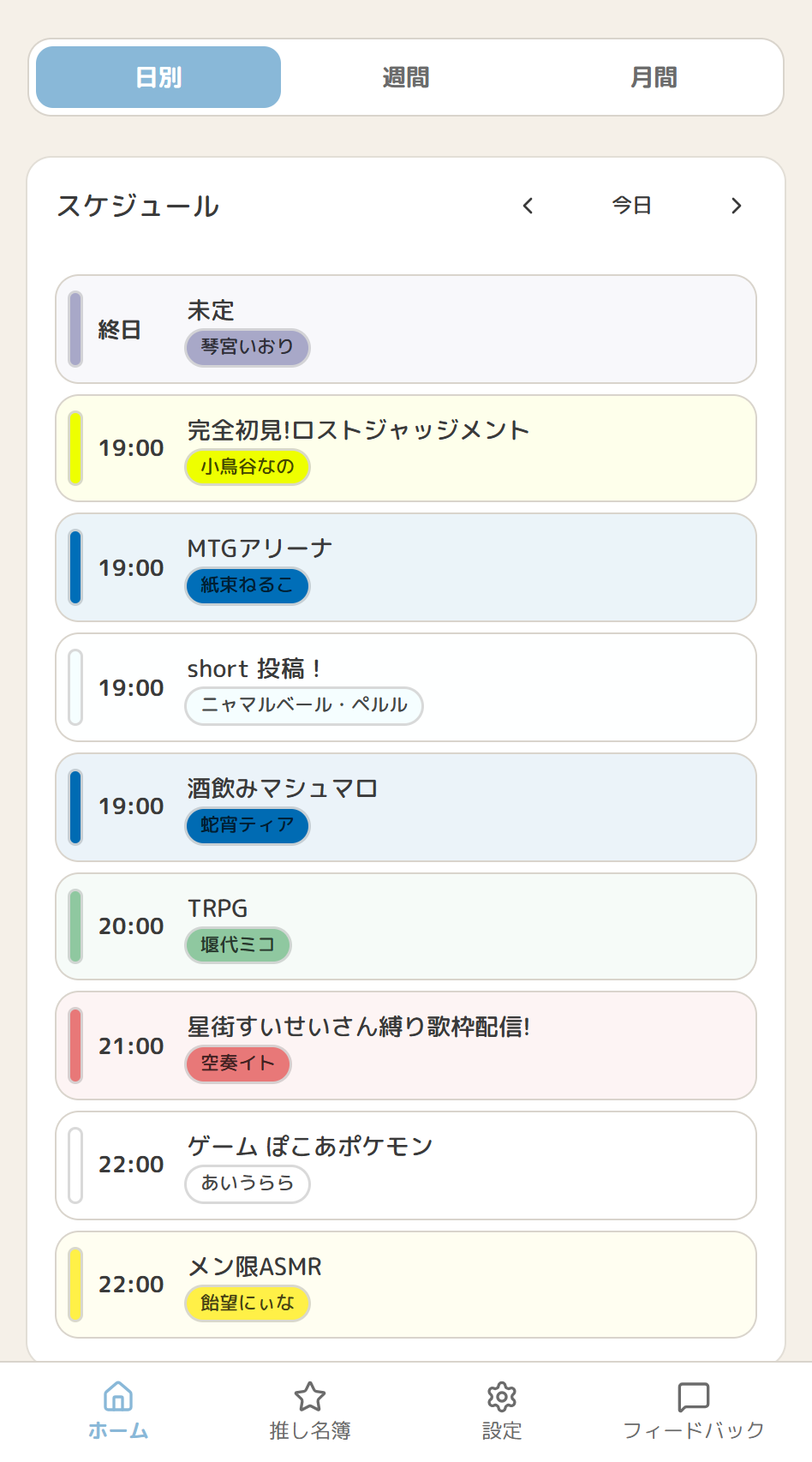Expand the 未定 終日 schedule card
Image resolution: width=812 pixels, height=1462 pixels.
point(405,328)
